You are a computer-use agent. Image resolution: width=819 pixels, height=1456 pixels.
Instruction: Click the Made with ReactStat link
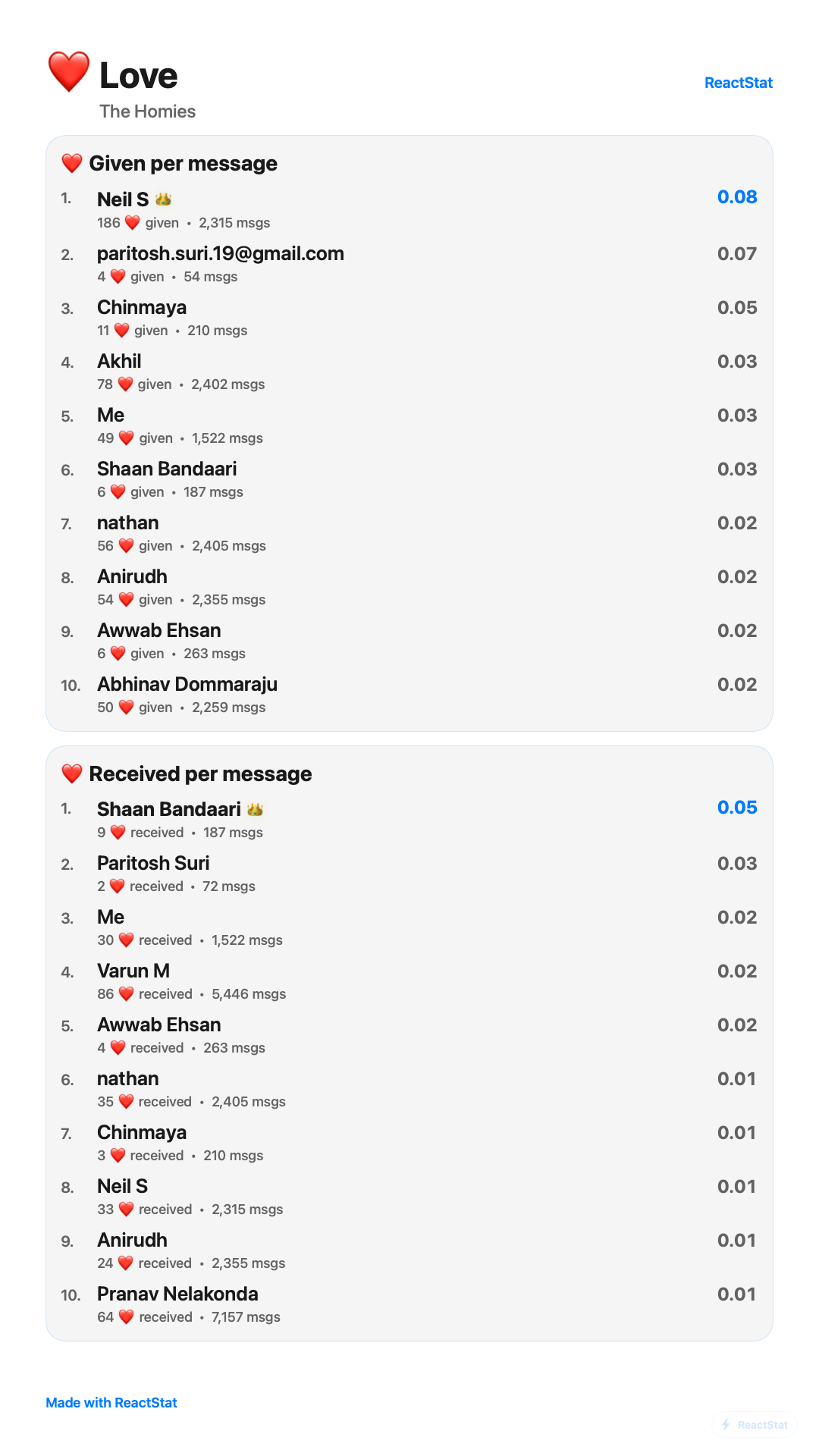click(111, 1402)
